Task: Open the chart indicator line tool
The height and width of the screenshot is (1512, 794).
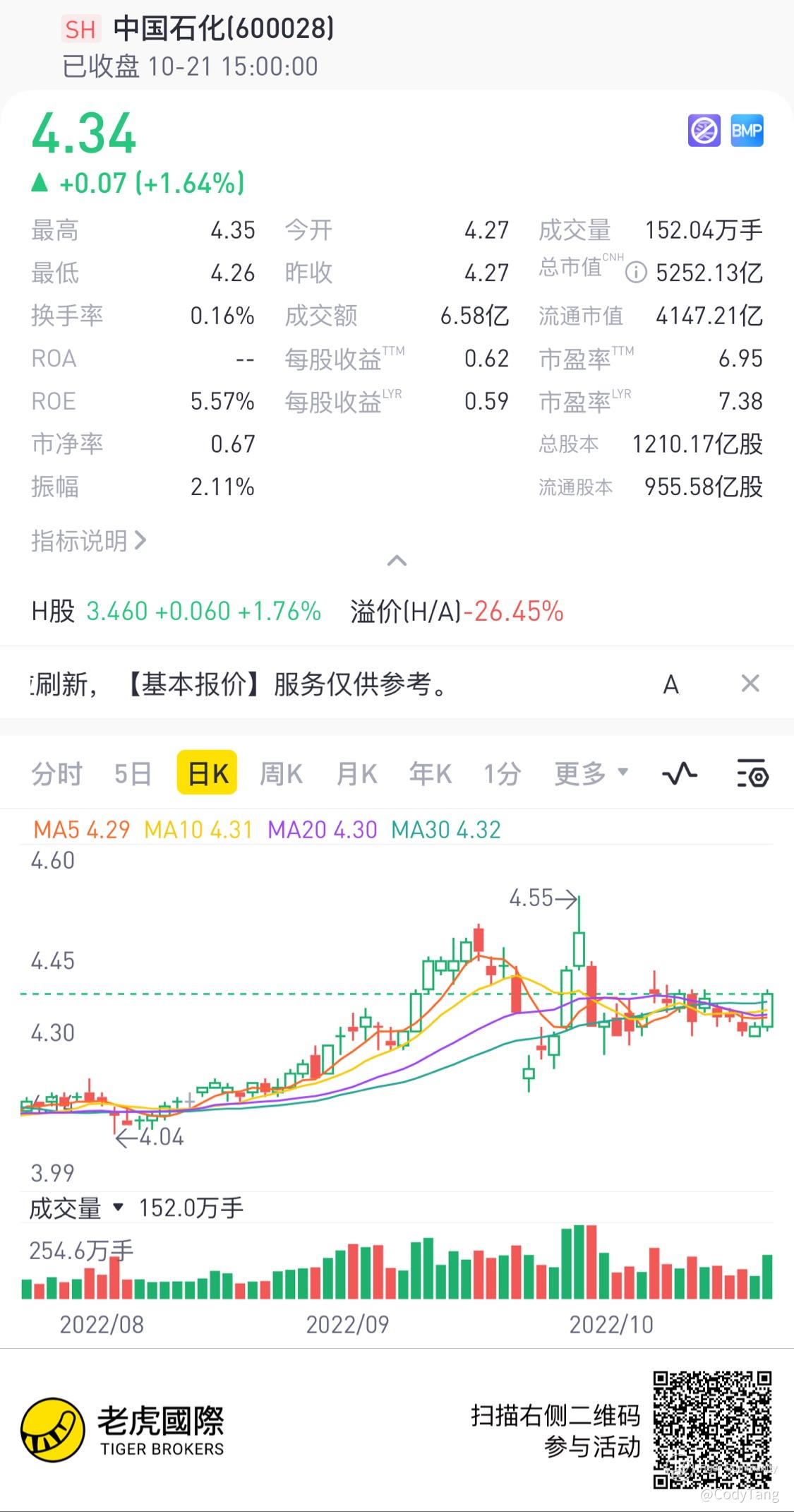Action: click(680, 774)
